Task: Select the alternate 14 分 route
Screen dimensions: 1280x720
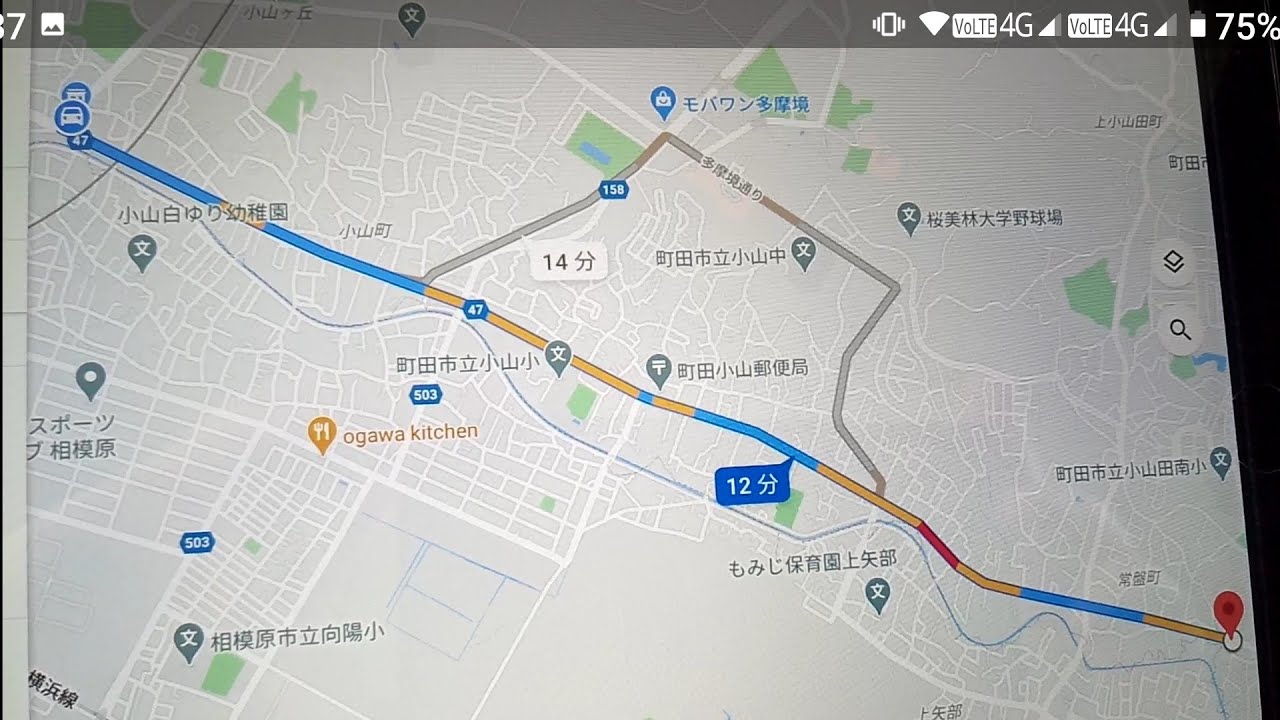Action: point(569,263)
